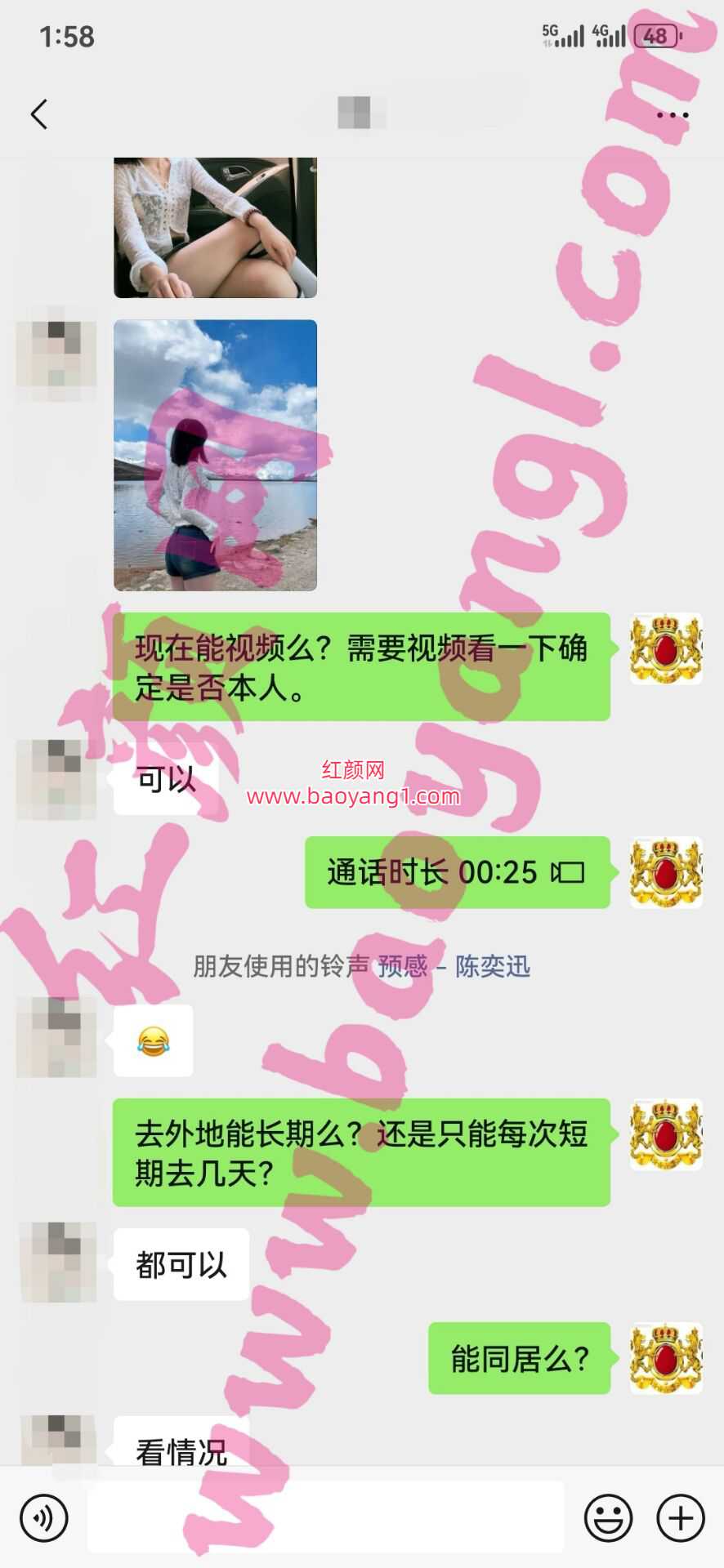Tap the 通话时长 00:25 video call record
Viewport: 724px width, 1568px height.
[x=457, y=872]
